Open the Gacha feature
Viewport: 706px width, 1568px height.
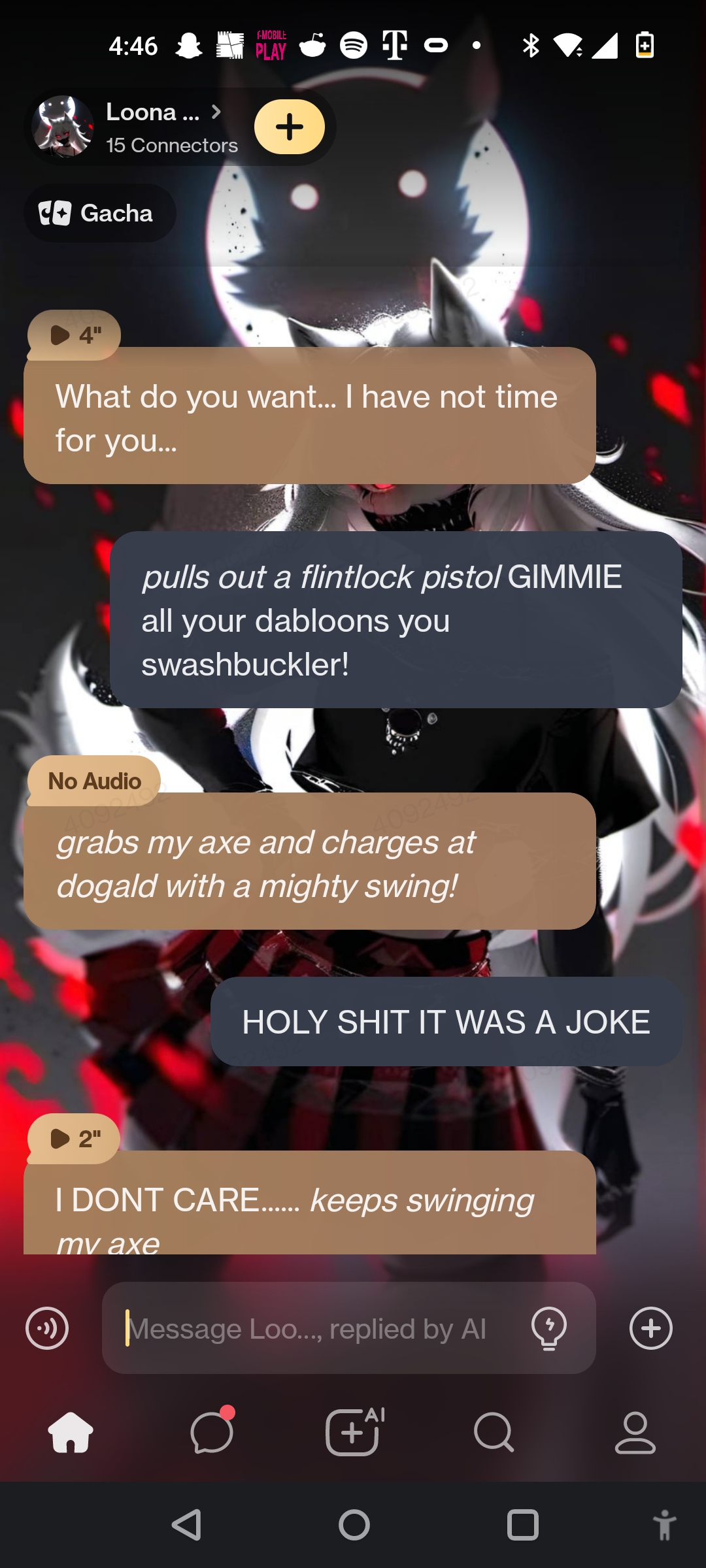click(99, 213)
